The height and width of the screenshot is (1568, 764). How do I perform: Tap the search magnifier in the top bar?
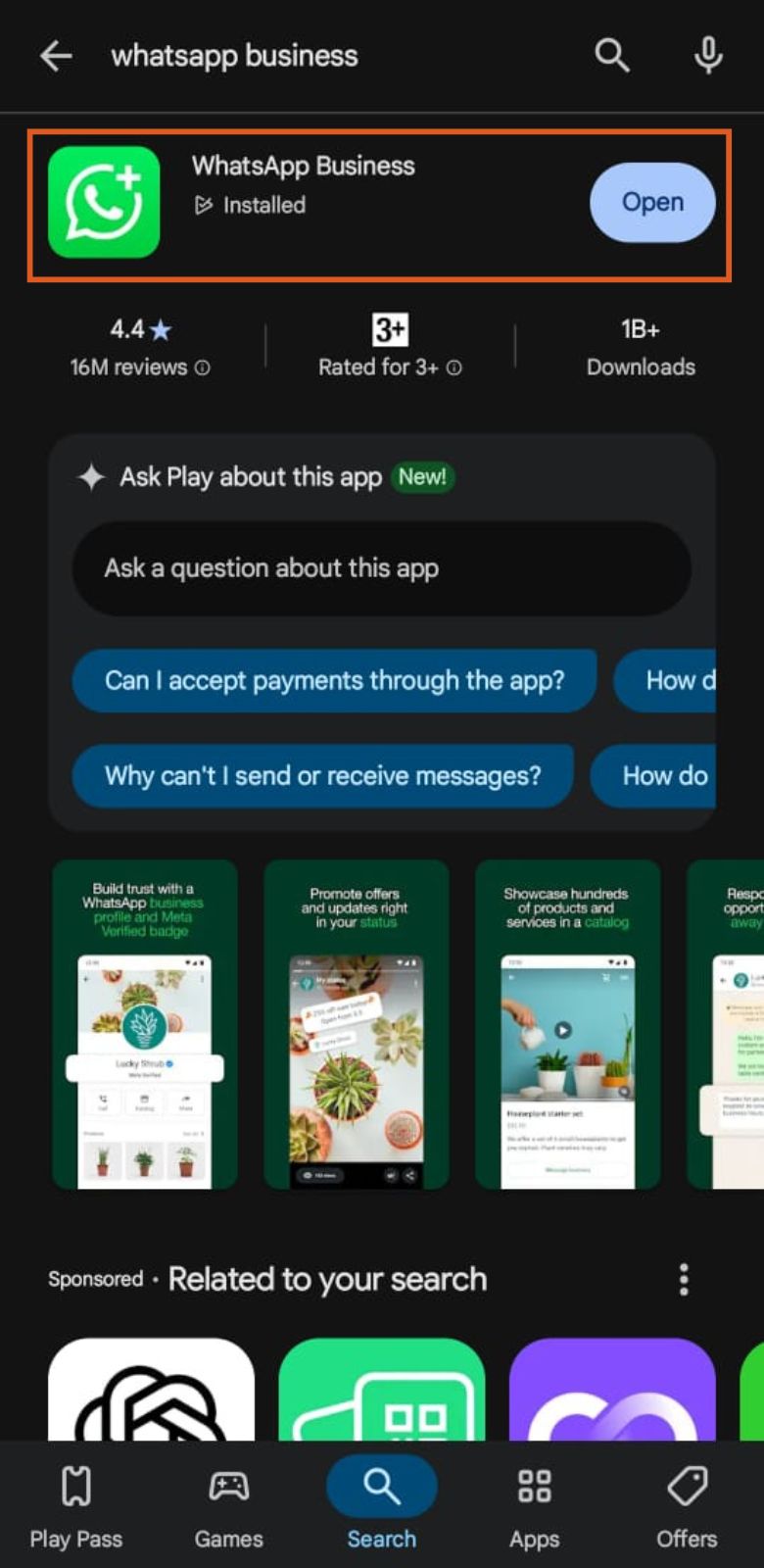[x=611, y=56]
